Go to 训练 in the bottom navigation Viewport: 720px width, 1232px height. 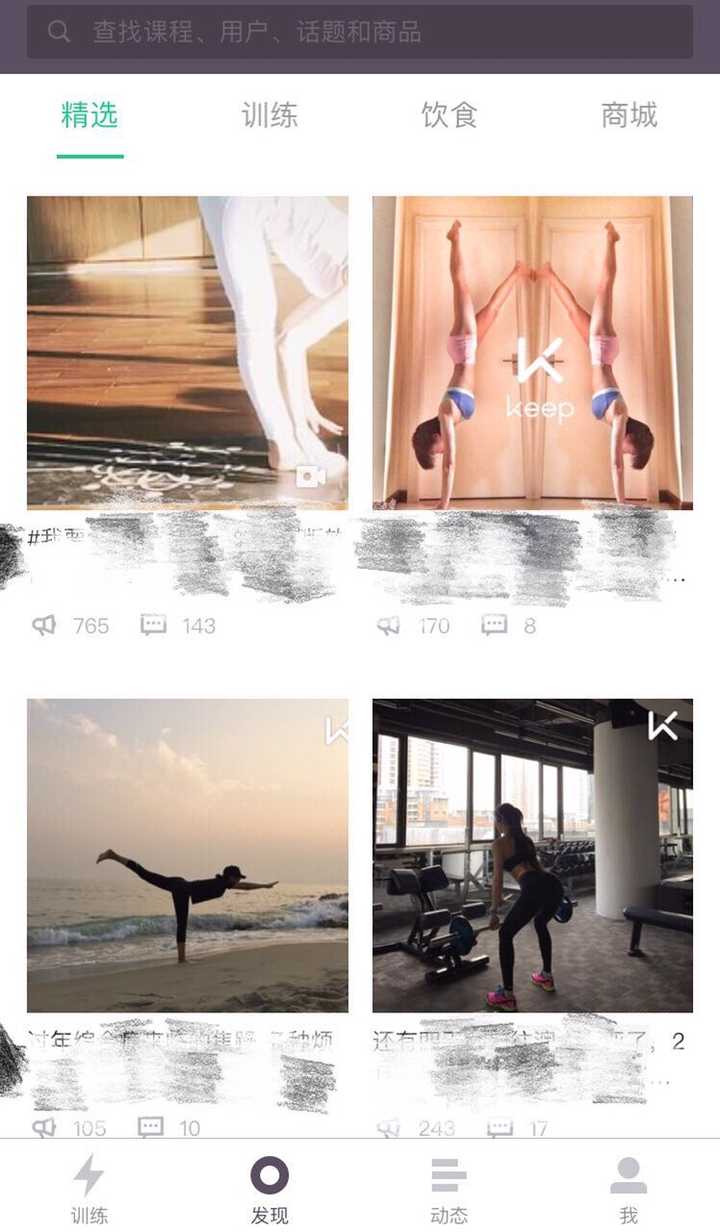pos(89,1187)
